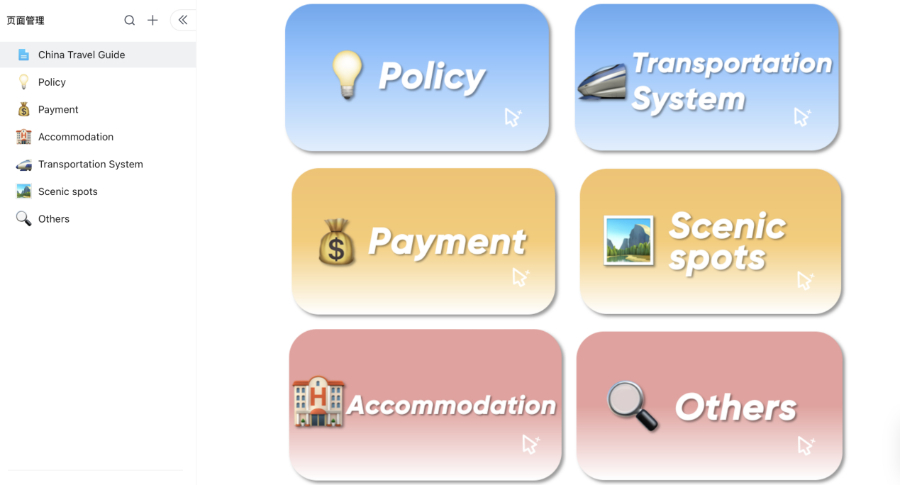Open the Scenic spots card
This screenshot has width=900, height=485.
pos(711,241)
